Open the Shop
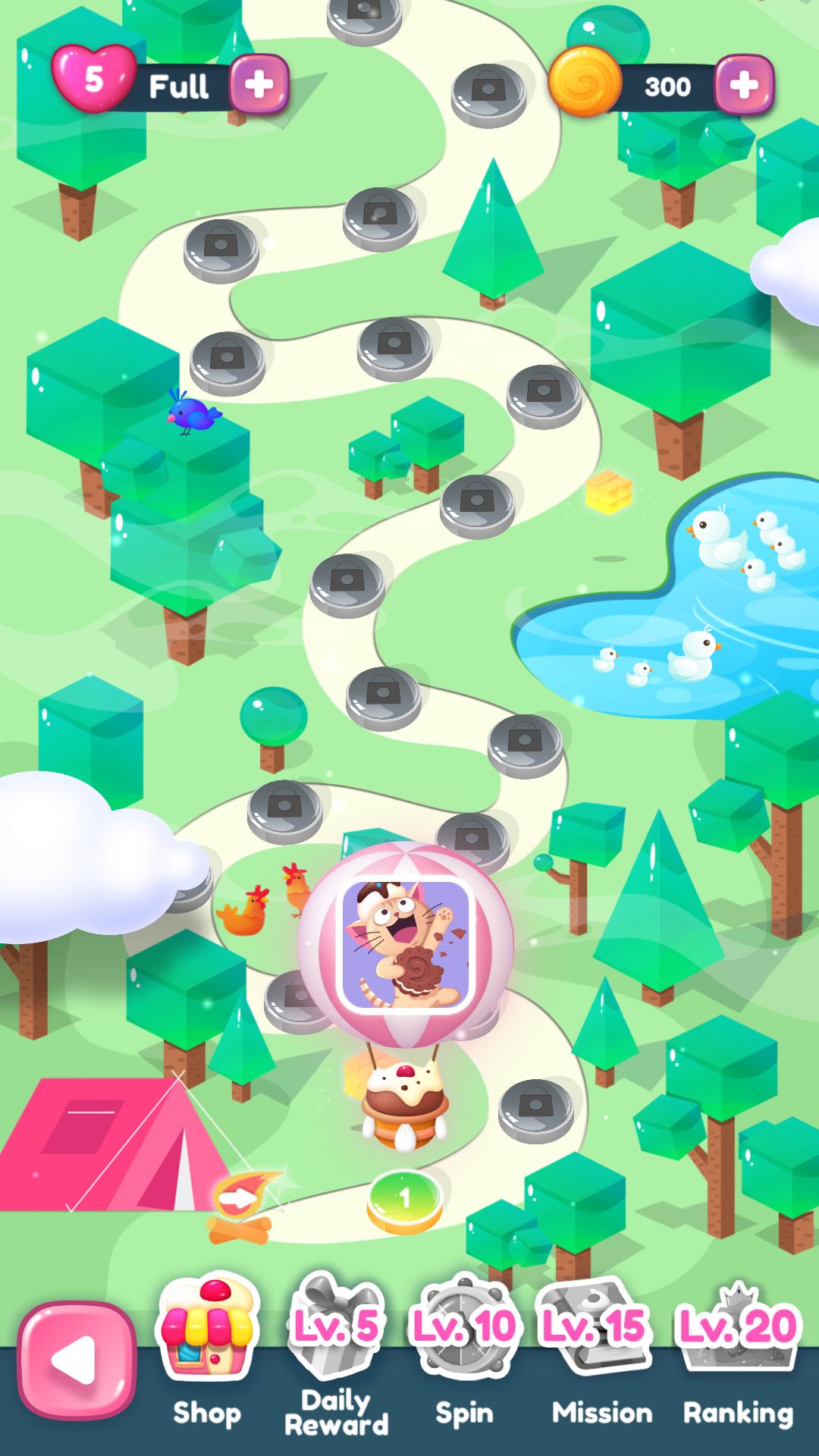 click(206, 1354)
